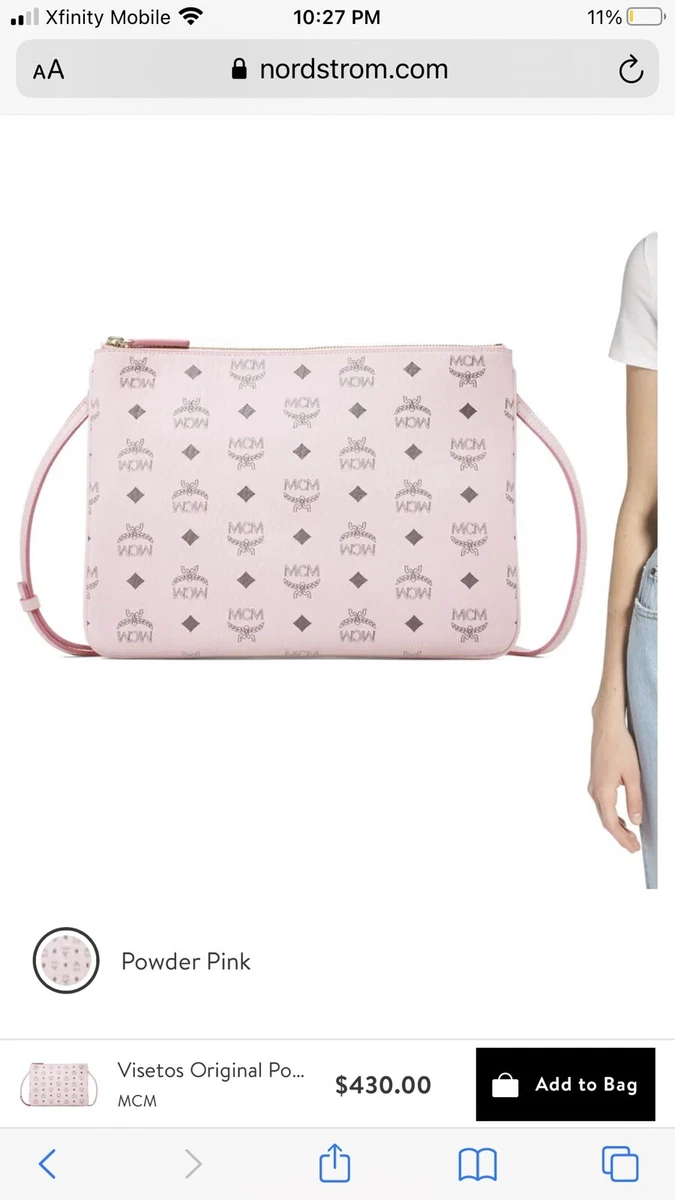
Task: Open the Safari share sheet
Action: (x=335, y=1163)
